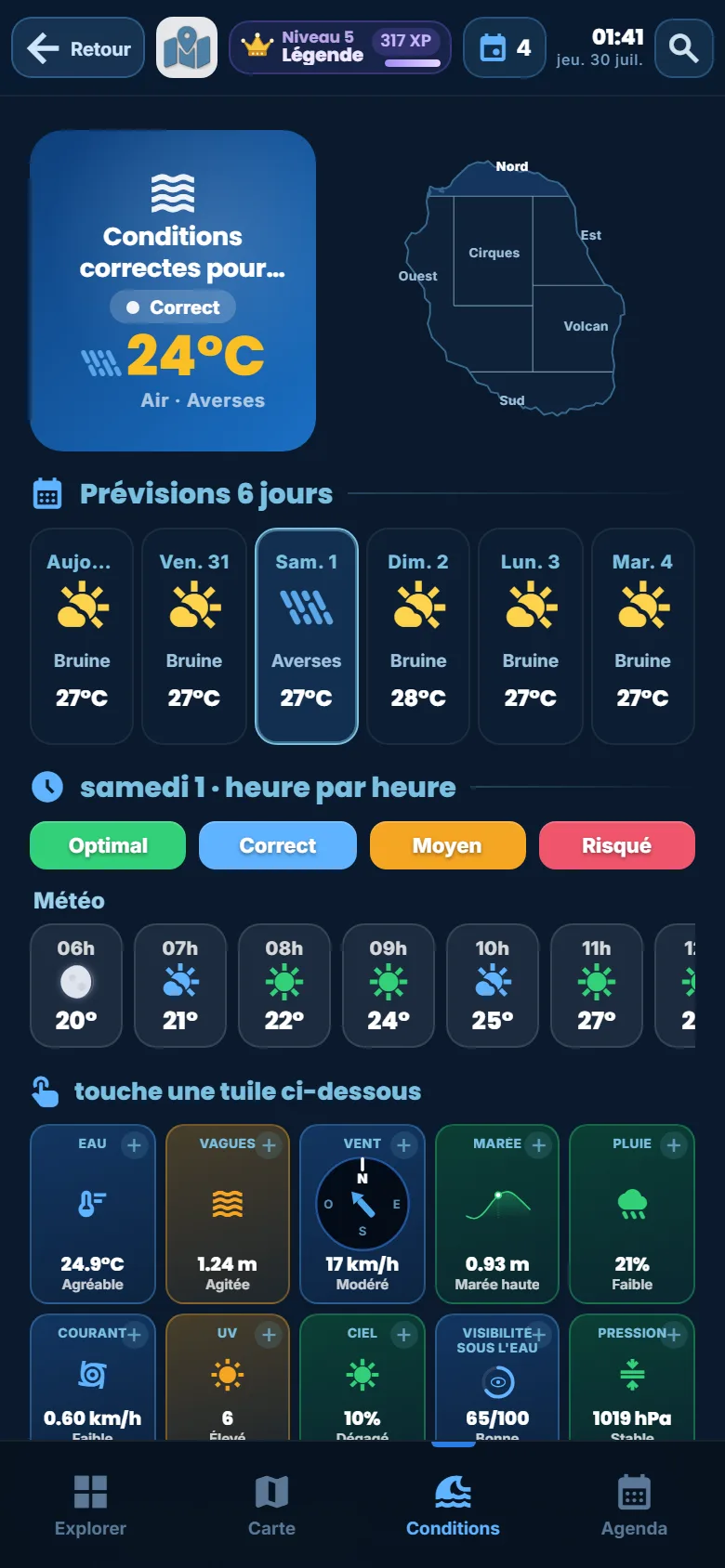This screenshot has height=1568, width=725.
Task: Choose the Mar. 4 forecast card
Action: 642,636
